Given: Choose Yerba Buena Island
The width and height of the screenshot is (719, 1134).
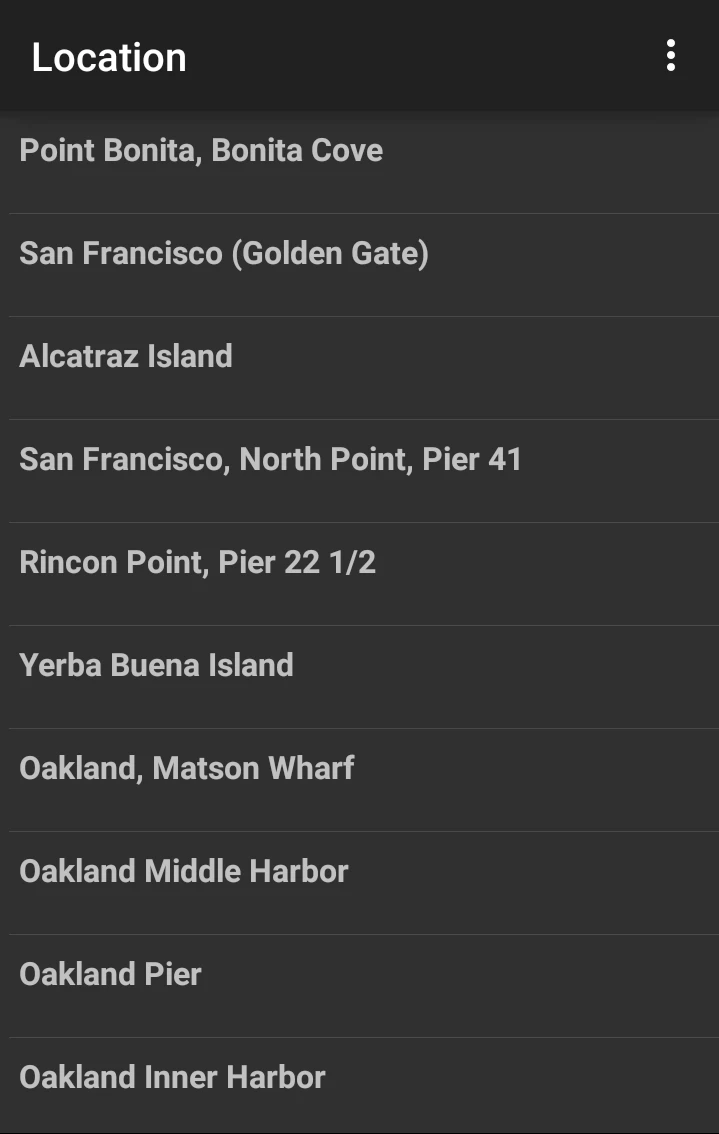Looking at the screenshot, I should click(156, 666).
